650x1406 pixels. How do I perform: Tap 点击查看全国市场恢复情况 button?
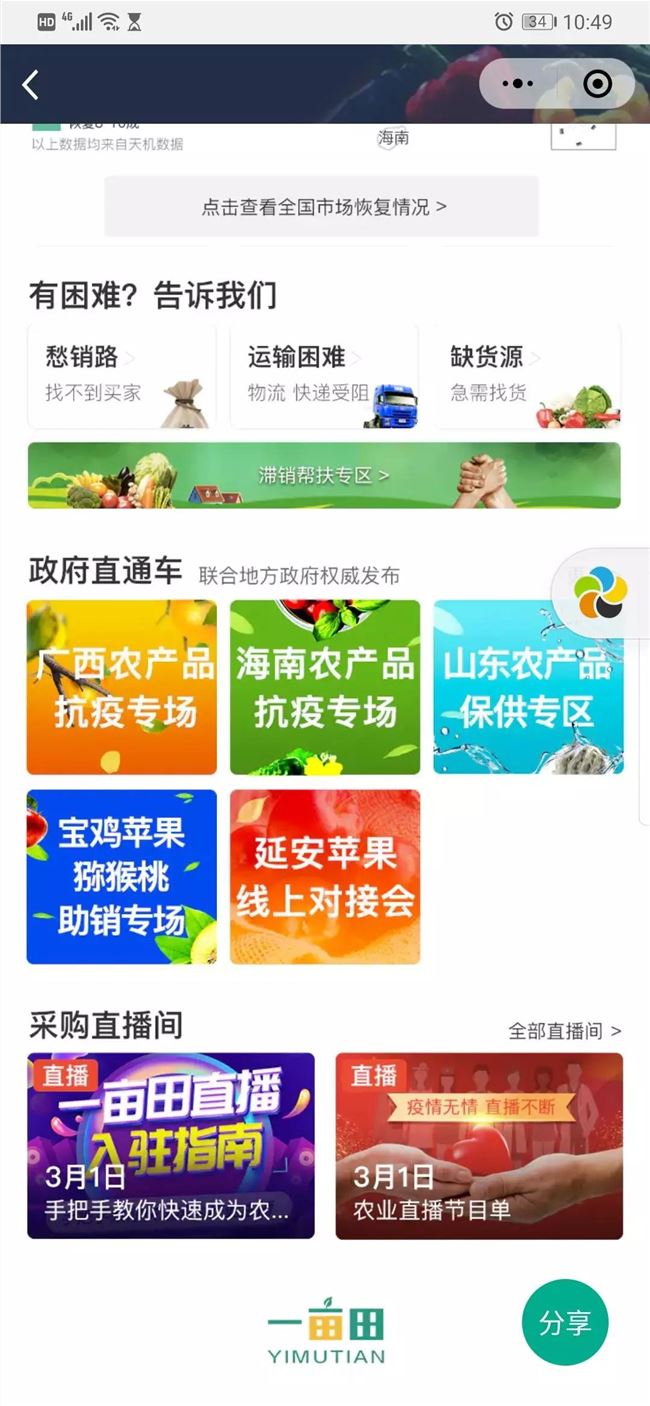tap(322, 207)
